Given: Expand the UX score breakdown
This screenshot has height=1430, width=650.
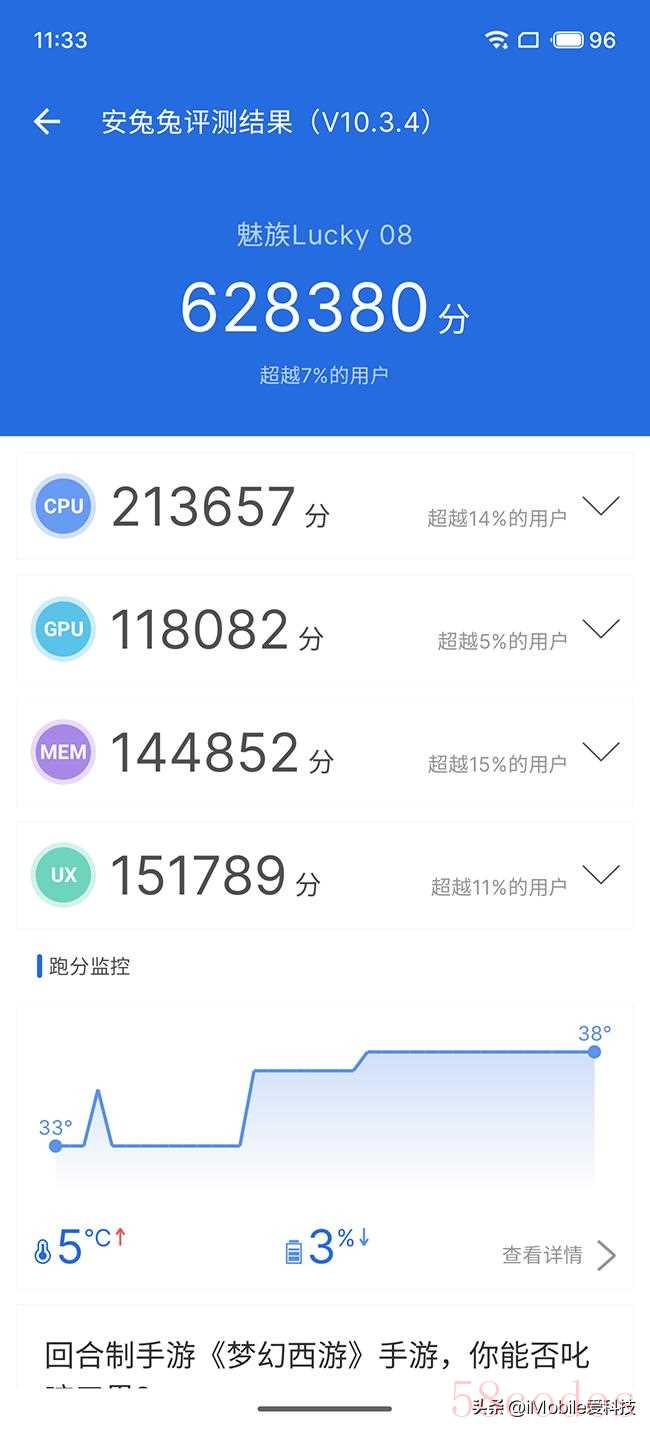Looking at the screenshot, I should click(601, 875).
